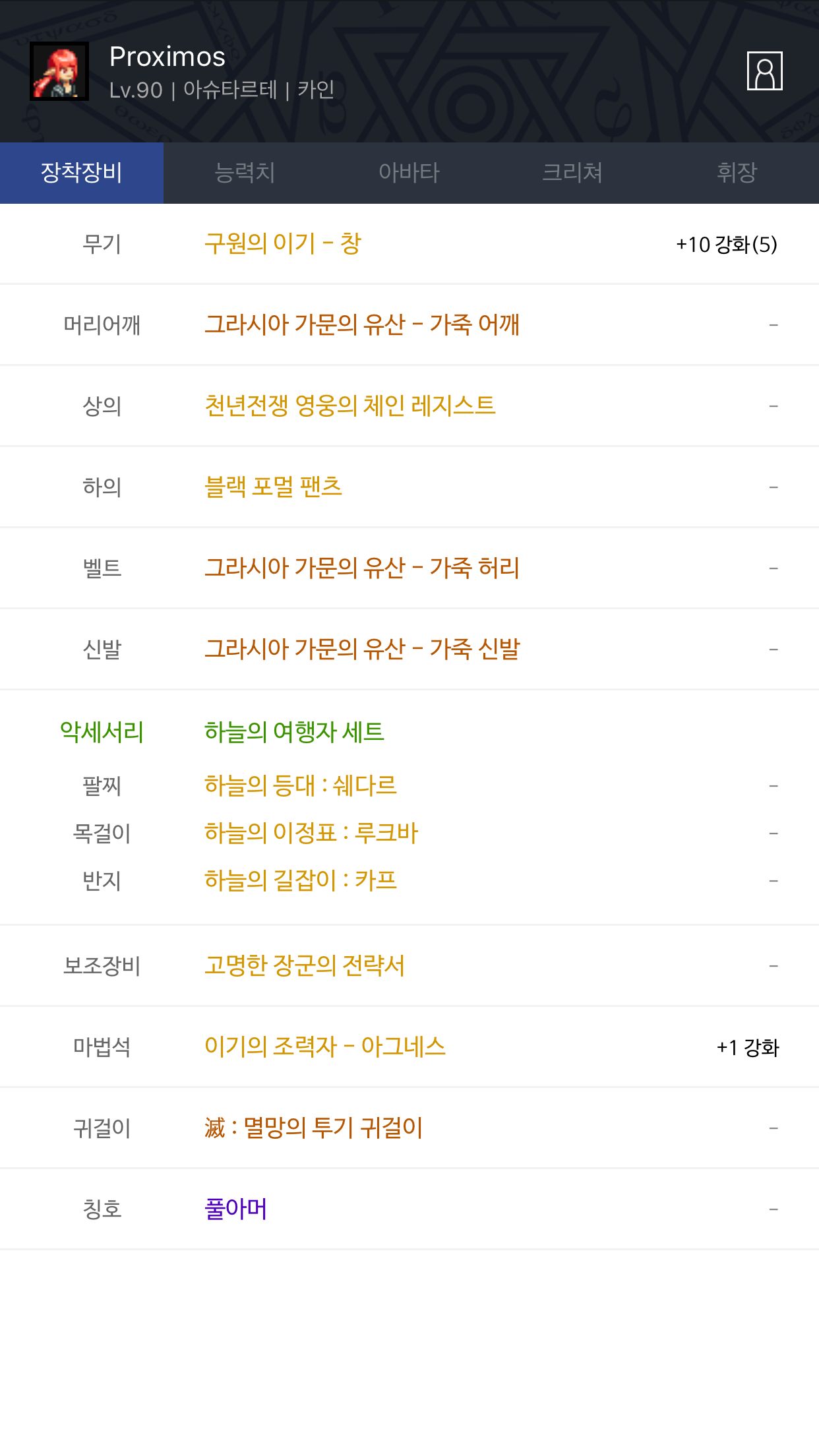This screenshot has width=819, height=1456.
Task: Select the 휘장 tab
Action: [737, 173]
